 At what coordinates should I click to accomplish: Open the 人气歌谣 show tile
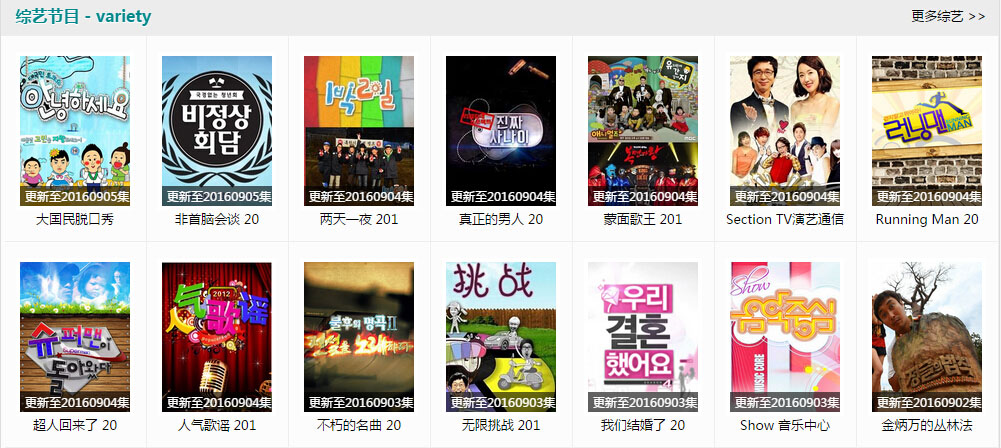coord(217,337)
